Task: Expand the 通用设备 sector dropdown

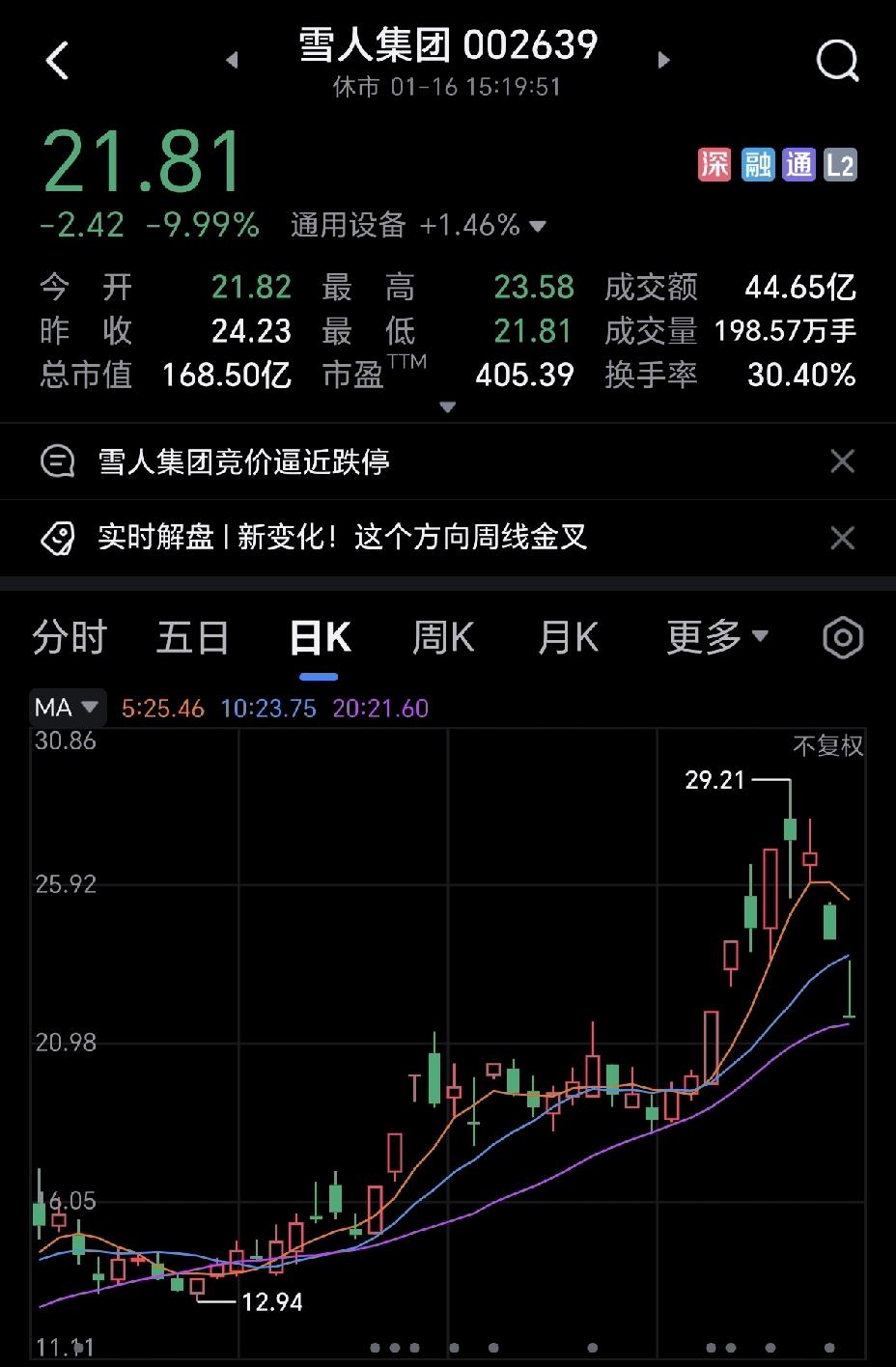Action: coord(537,225)
